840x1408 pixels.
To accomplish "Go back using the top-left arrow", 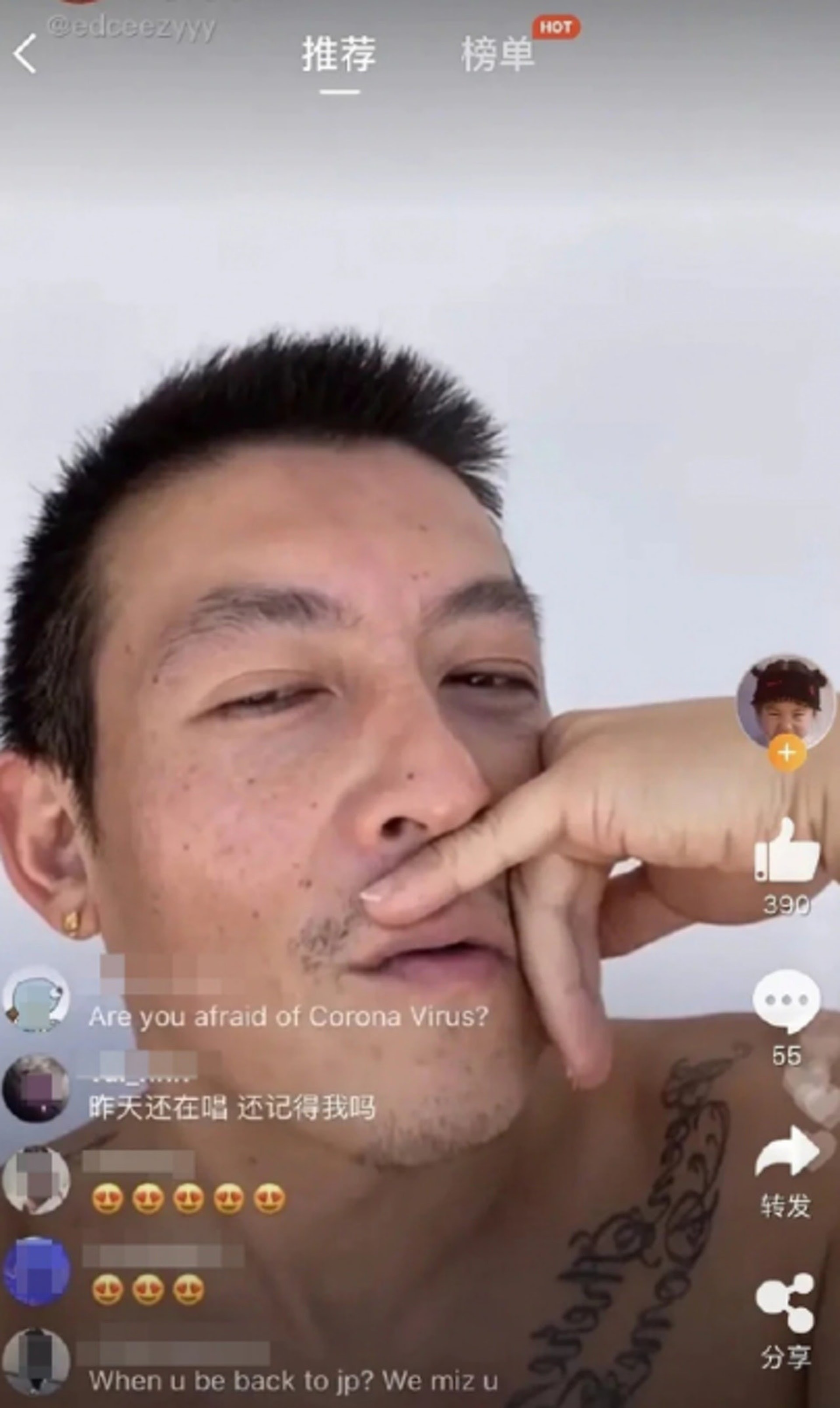I will (25, 54).
